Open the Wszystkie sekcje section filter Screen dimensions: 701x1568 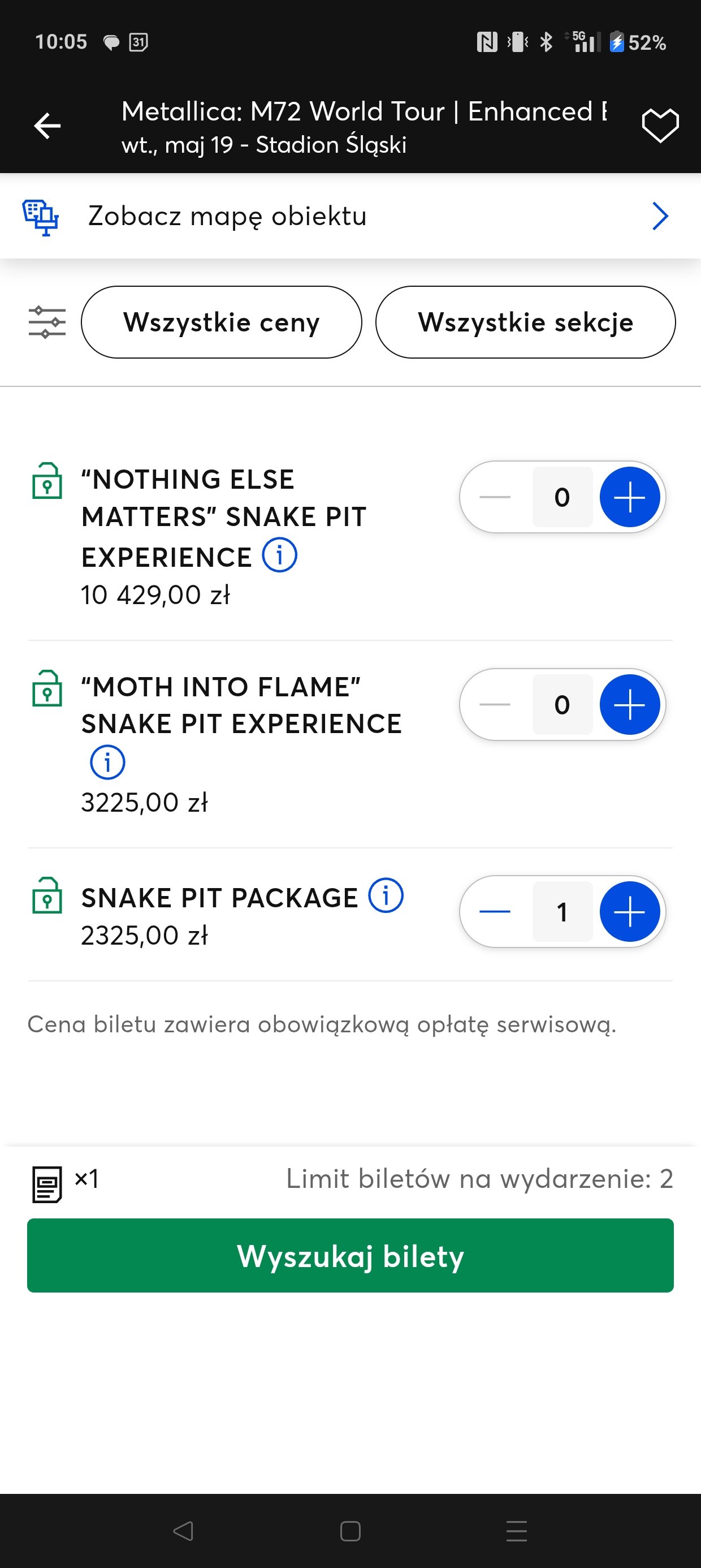pyautogui.click(x=526, y=322)
